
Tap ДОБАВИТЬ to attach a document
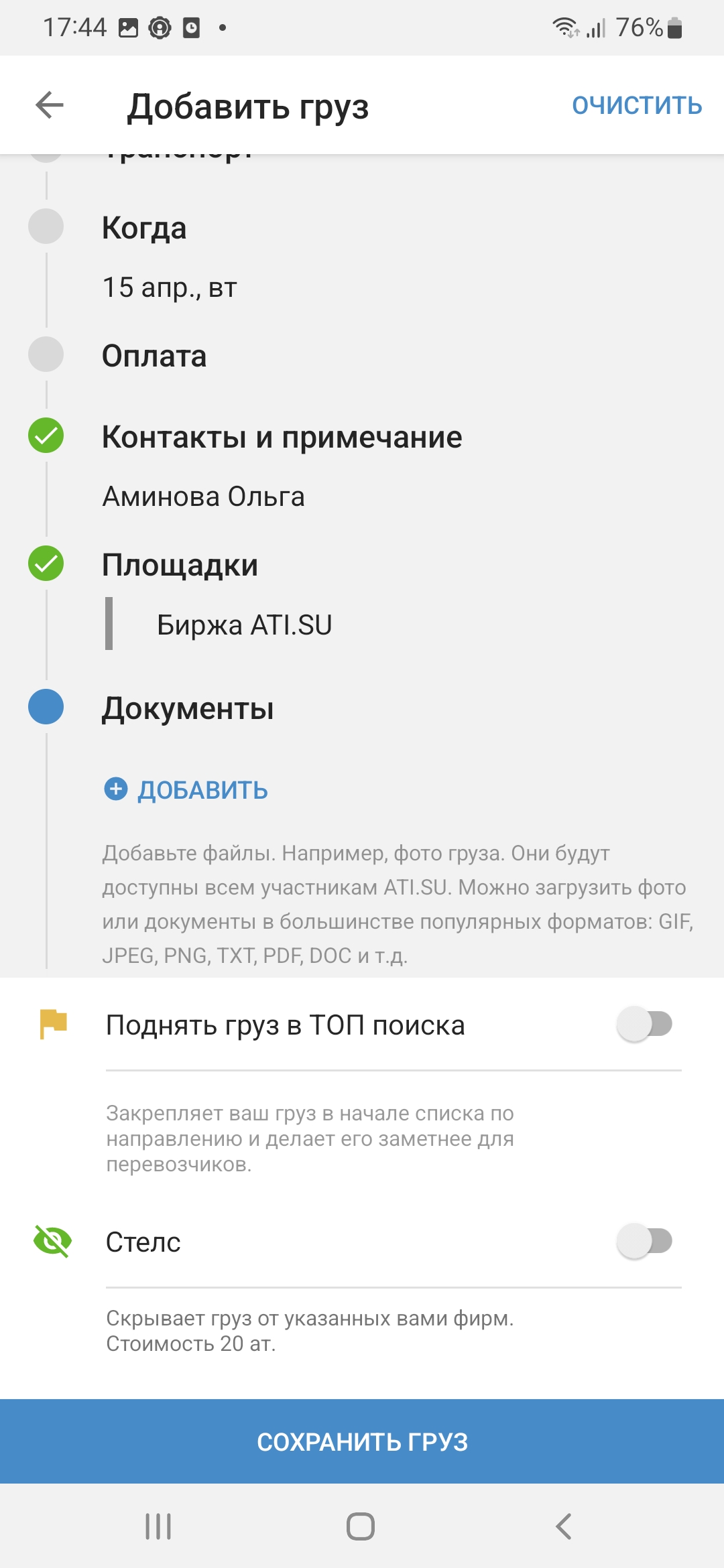point(186,790)
